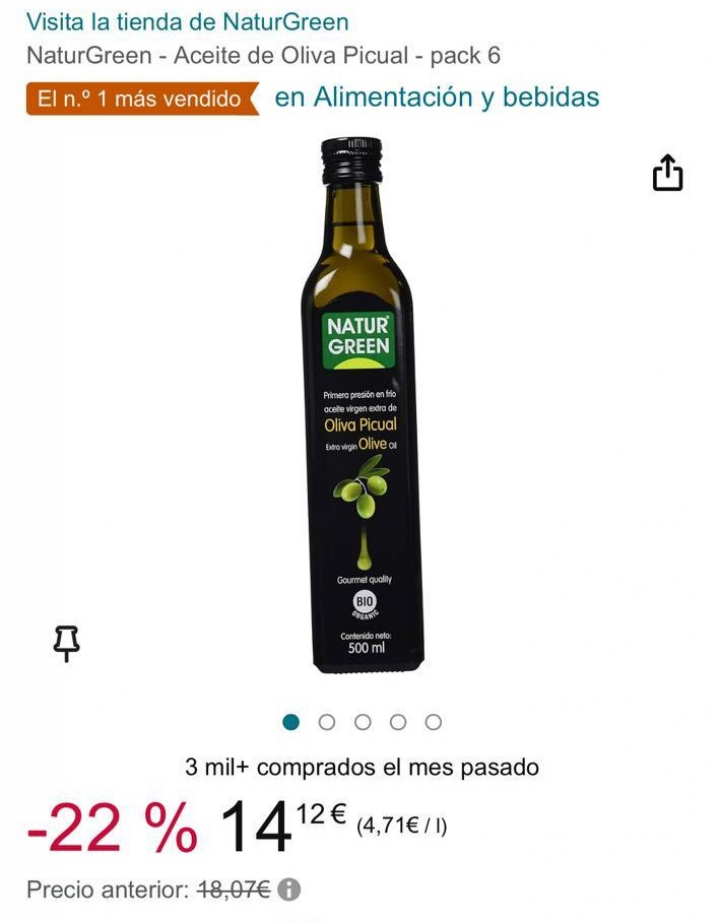Viewport: 720px width, 923px height.
Task: Share this olive oil product
Action: tap(667, 173)
